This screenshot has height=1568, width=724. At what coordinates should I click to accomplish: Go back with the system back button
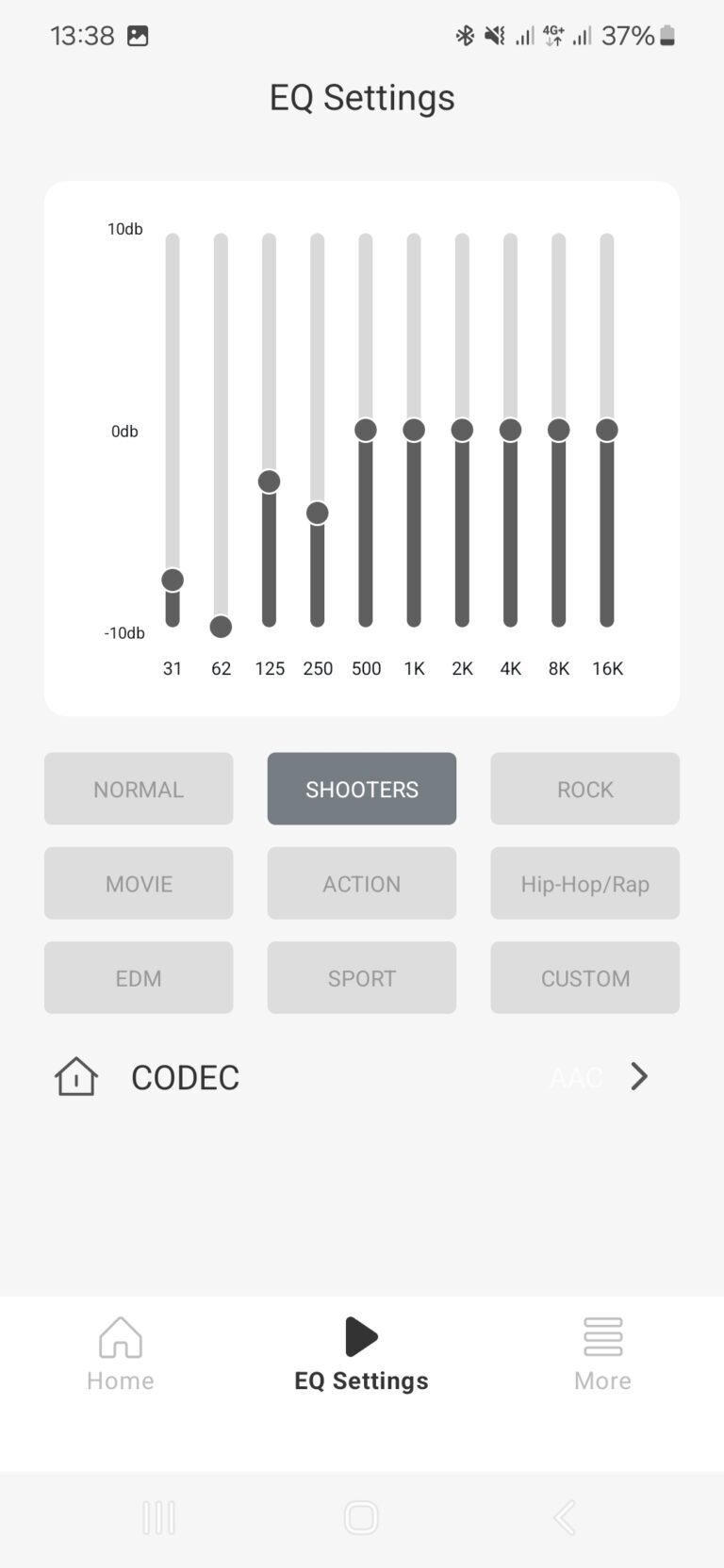coord(565,1517)
